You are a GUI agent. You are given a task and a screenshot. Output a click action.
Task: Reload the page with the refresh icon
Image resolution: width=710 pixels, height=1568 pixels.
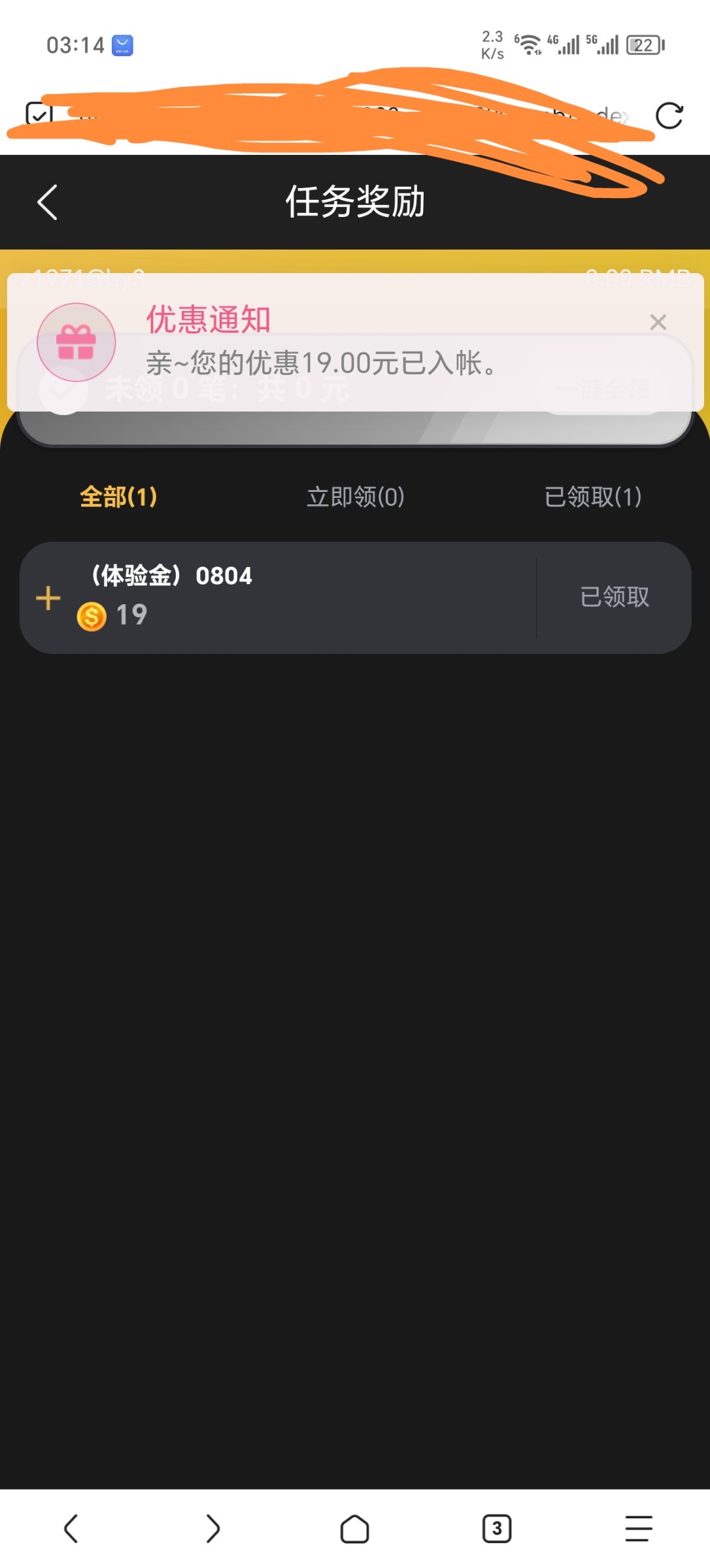coord(669,116)
